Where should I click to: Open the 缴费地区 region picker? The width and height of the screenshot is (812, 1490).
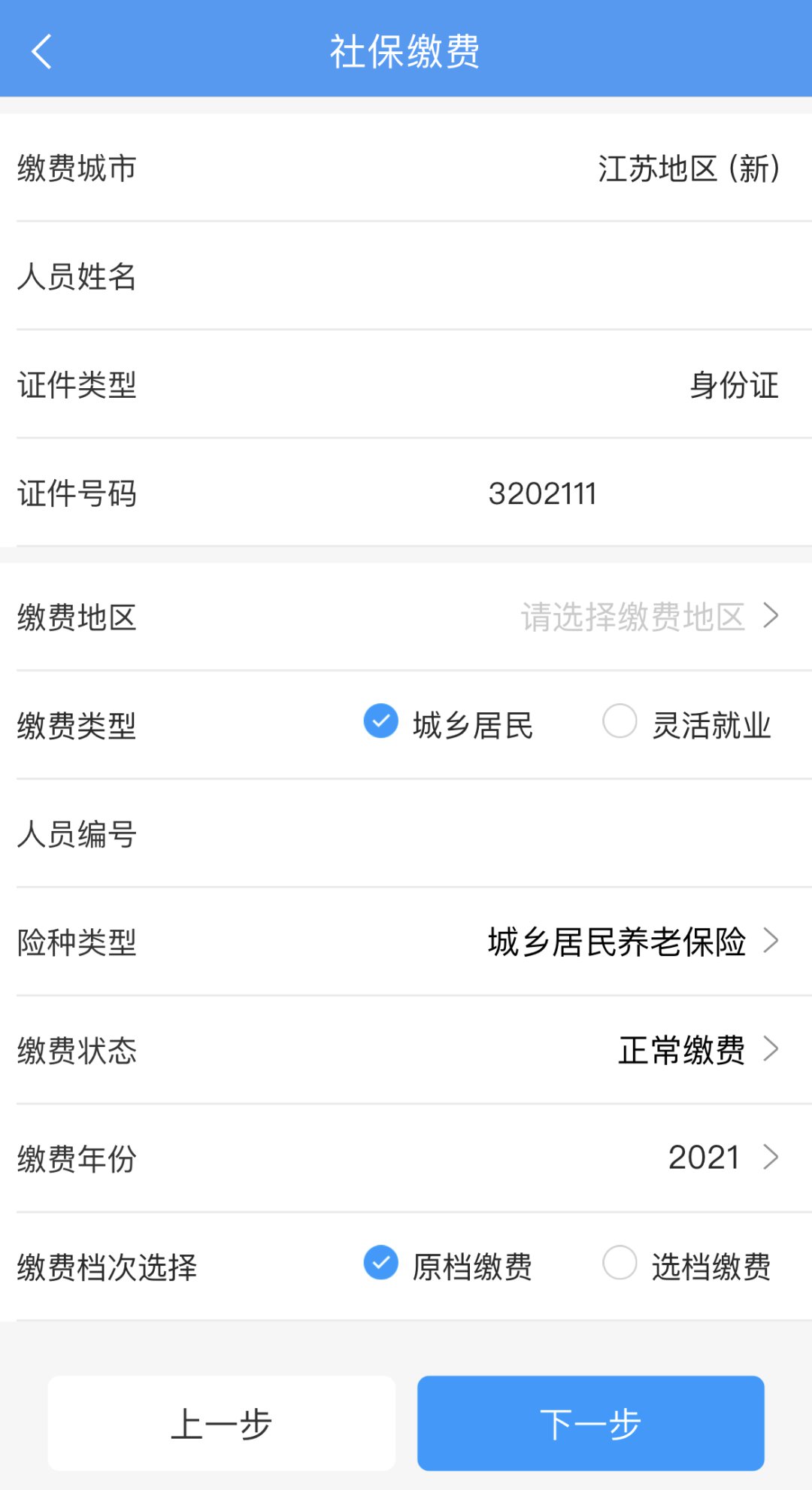pyautogui.click(x=647, y=617)
